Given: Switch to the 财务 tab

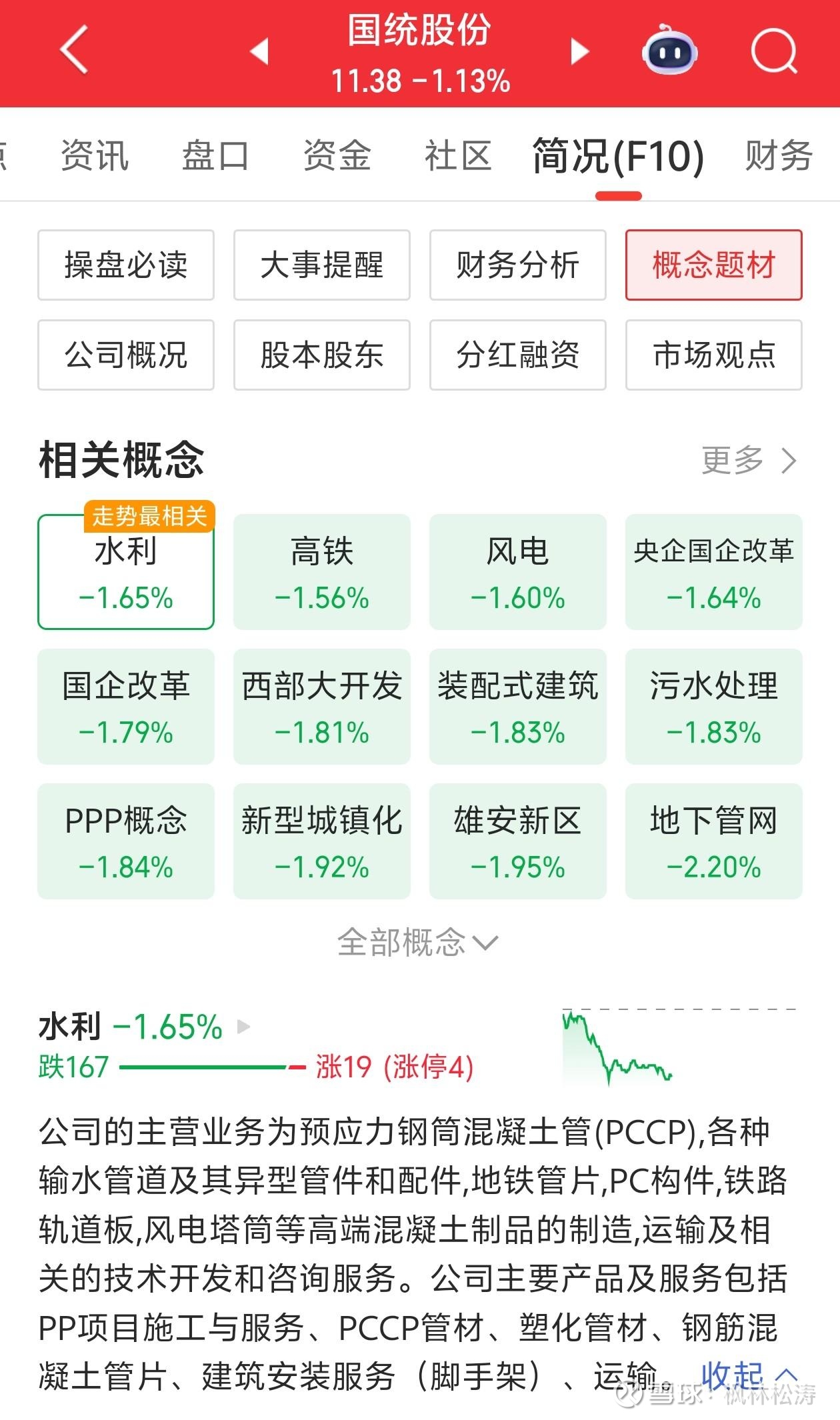Looking at the screenshot, I should pos(779,156).
